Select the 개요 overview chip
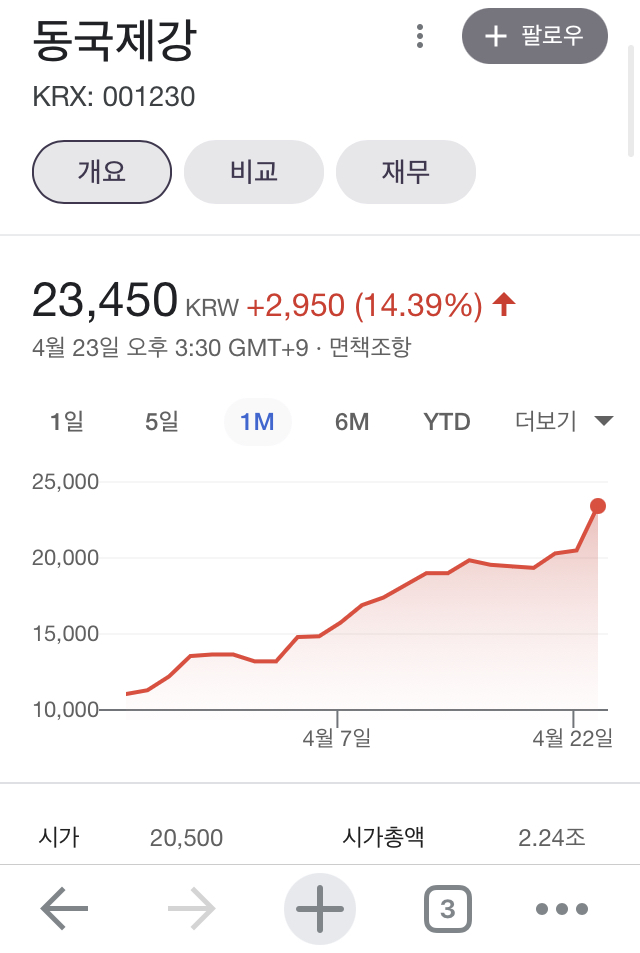Screen dimensions: 640x953 point(102,172)
